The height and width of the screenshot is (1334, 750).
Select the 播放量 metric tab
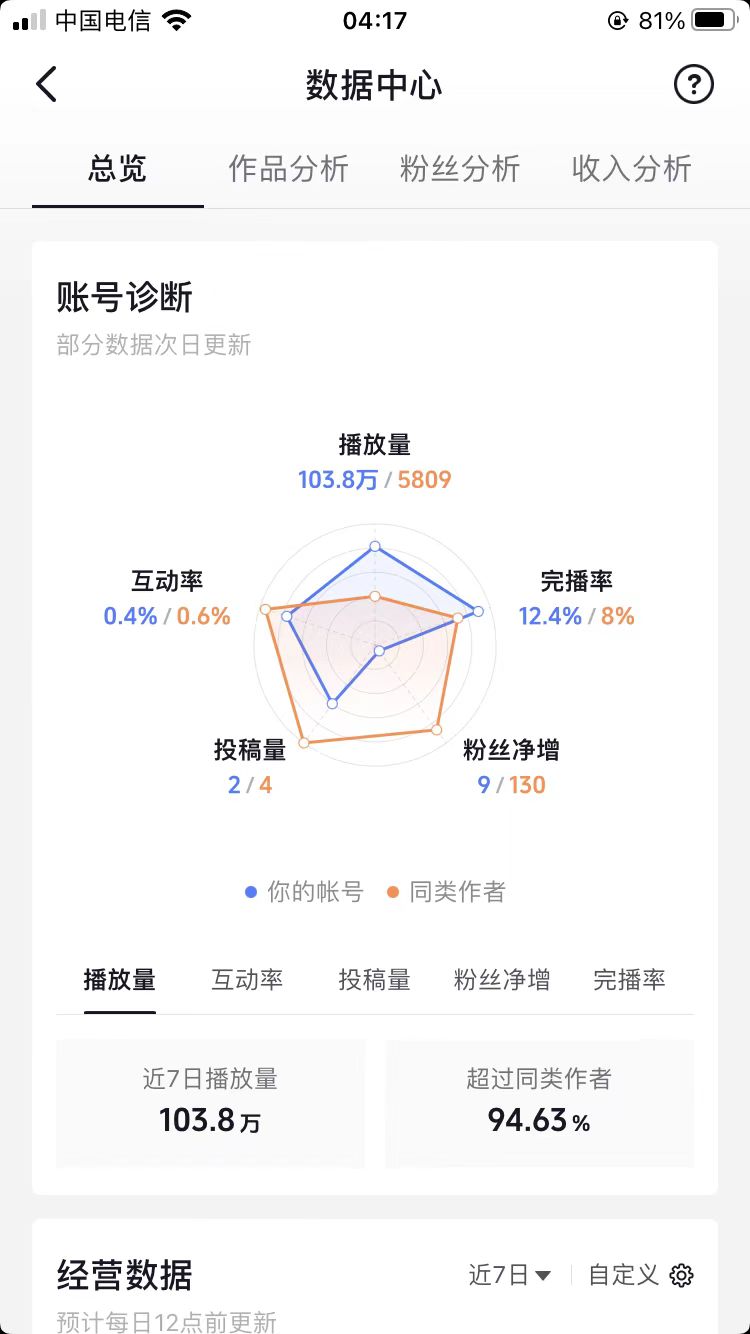click(x=120, y=980)
